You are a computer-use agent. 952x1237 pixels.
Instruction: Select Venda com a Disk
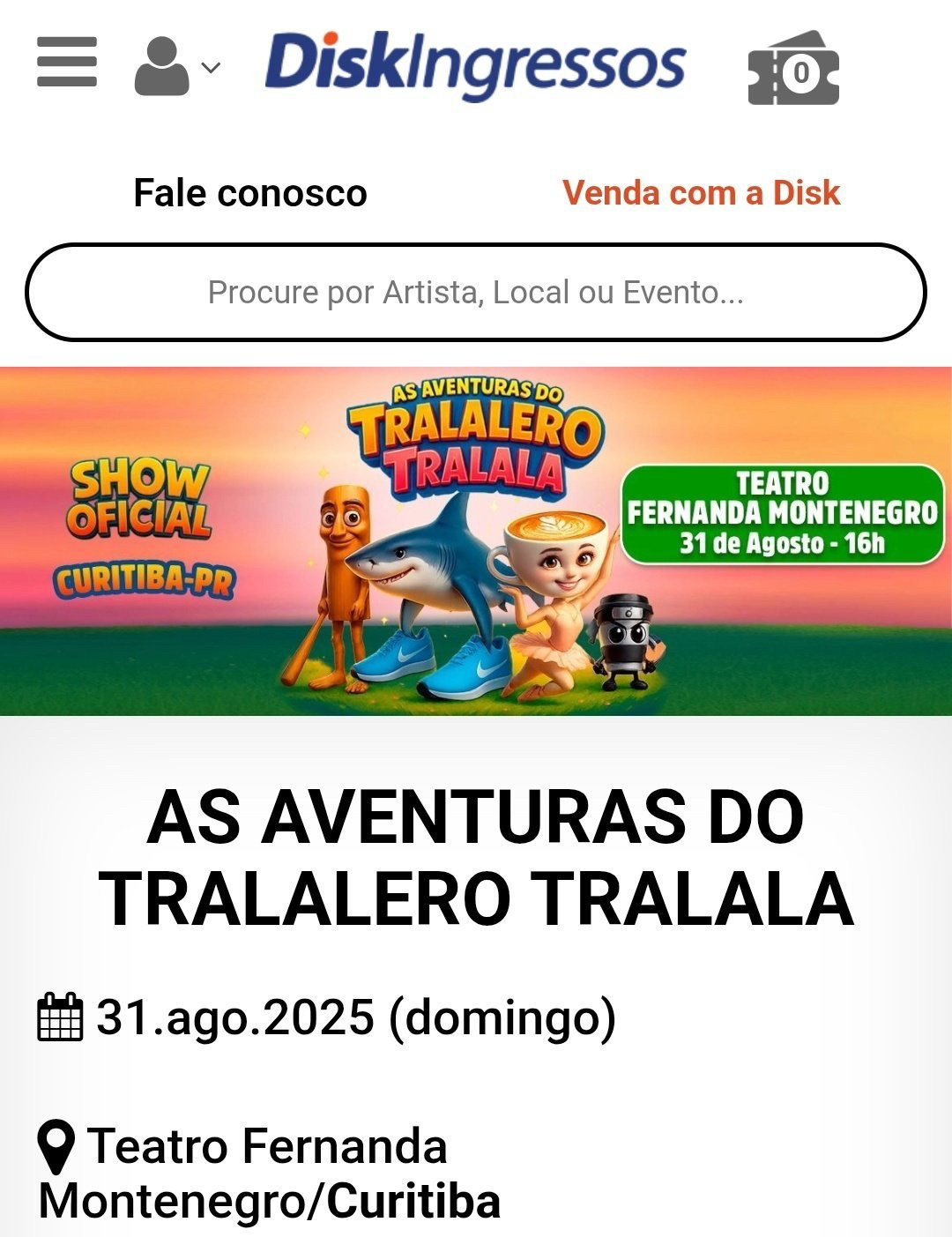(701, 192)
